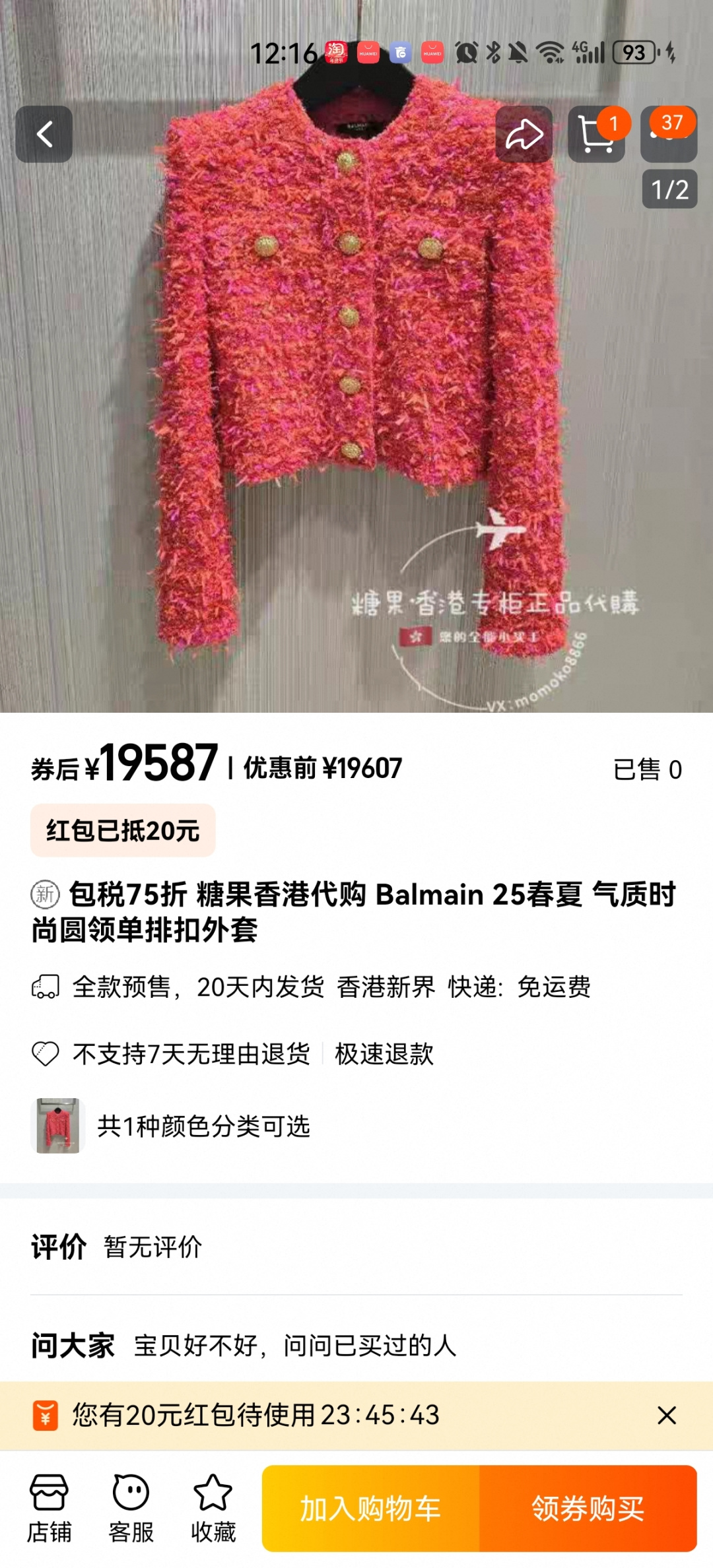View shipping details 全款预售 row
Screen dimensions: 713x1568
pyautogui.click(x=330, y=987)
